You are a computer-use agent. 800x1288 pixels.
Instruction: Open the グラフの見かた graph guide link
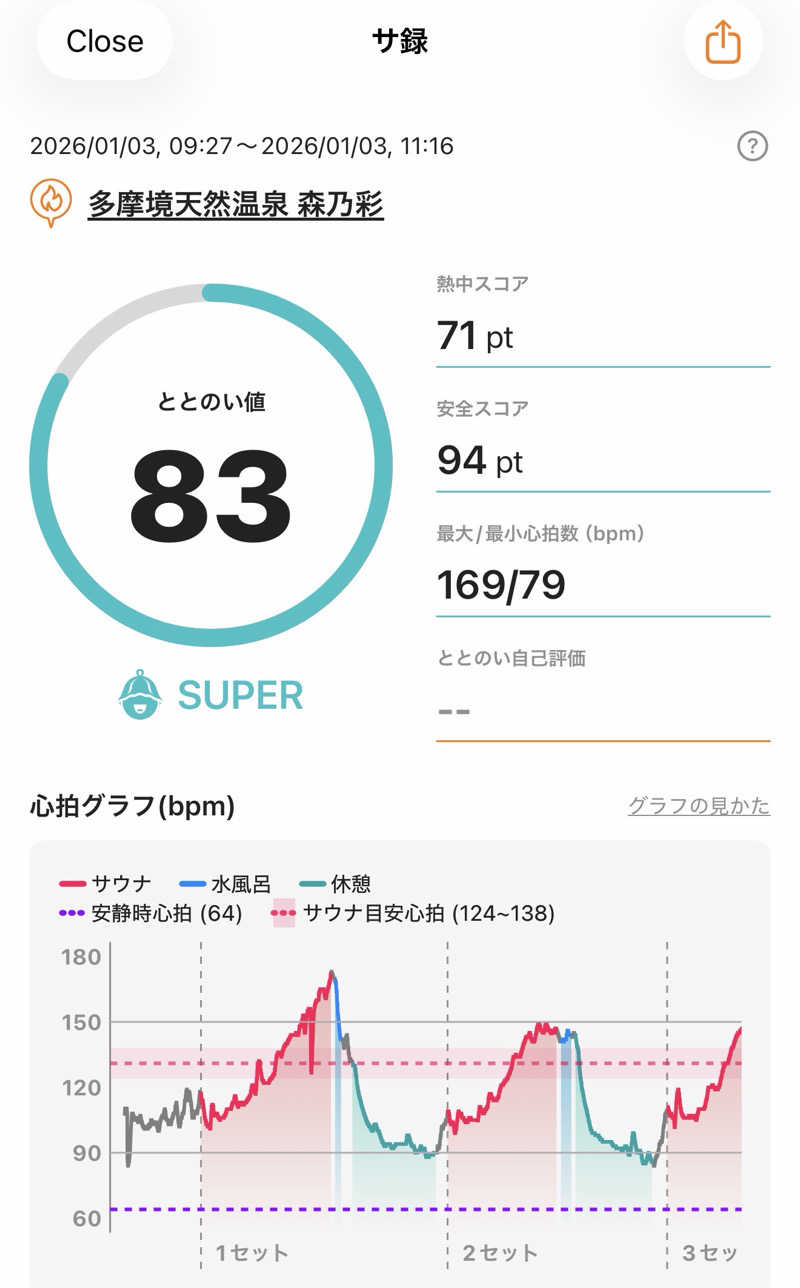(698, 806)
